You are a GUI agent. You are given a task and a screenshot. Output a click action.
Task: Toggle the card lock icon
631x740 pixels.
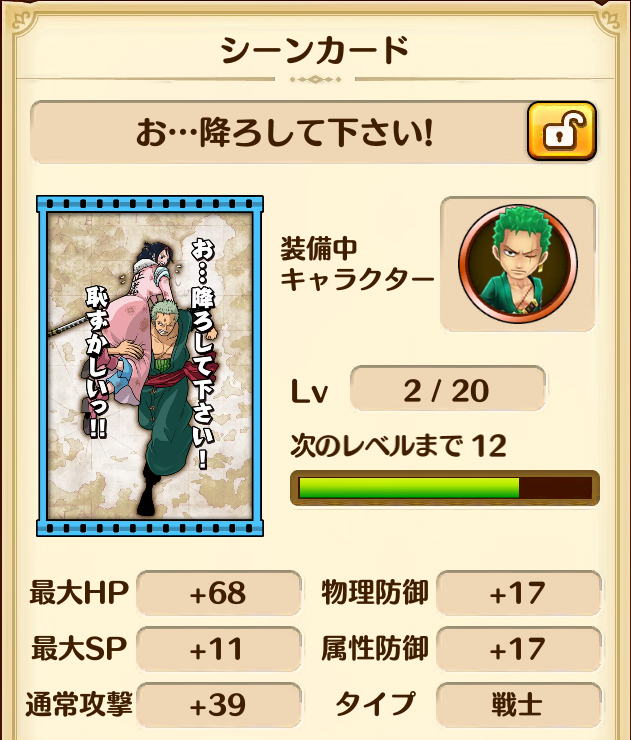[561, 132]
